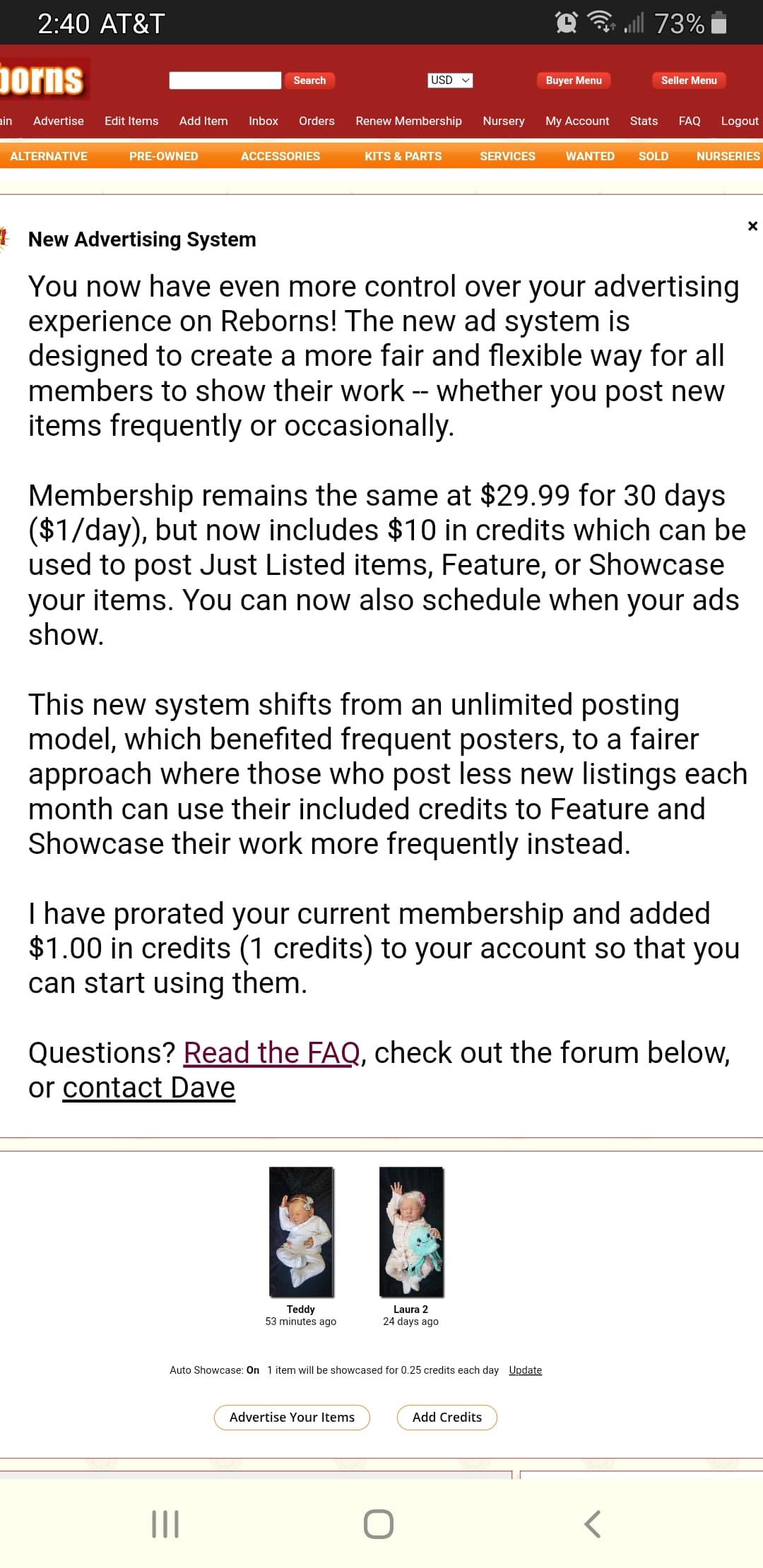Select Renew Membership in the menu
The height and width of the screenshot is (1568, 763).
click(408, 121)
